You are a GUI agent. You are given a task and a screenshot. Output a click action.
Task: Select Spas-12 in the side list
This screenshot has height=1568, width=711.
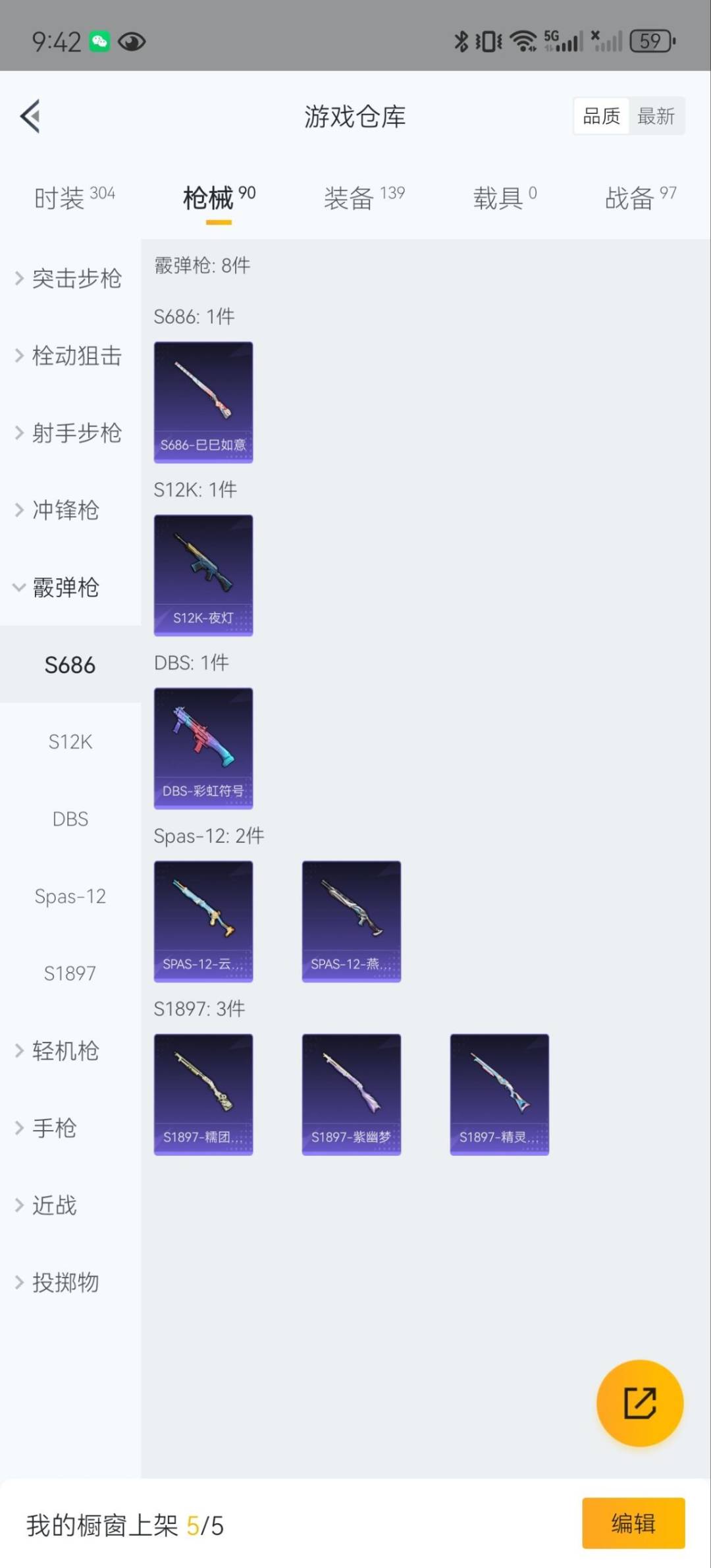point(70,896)
